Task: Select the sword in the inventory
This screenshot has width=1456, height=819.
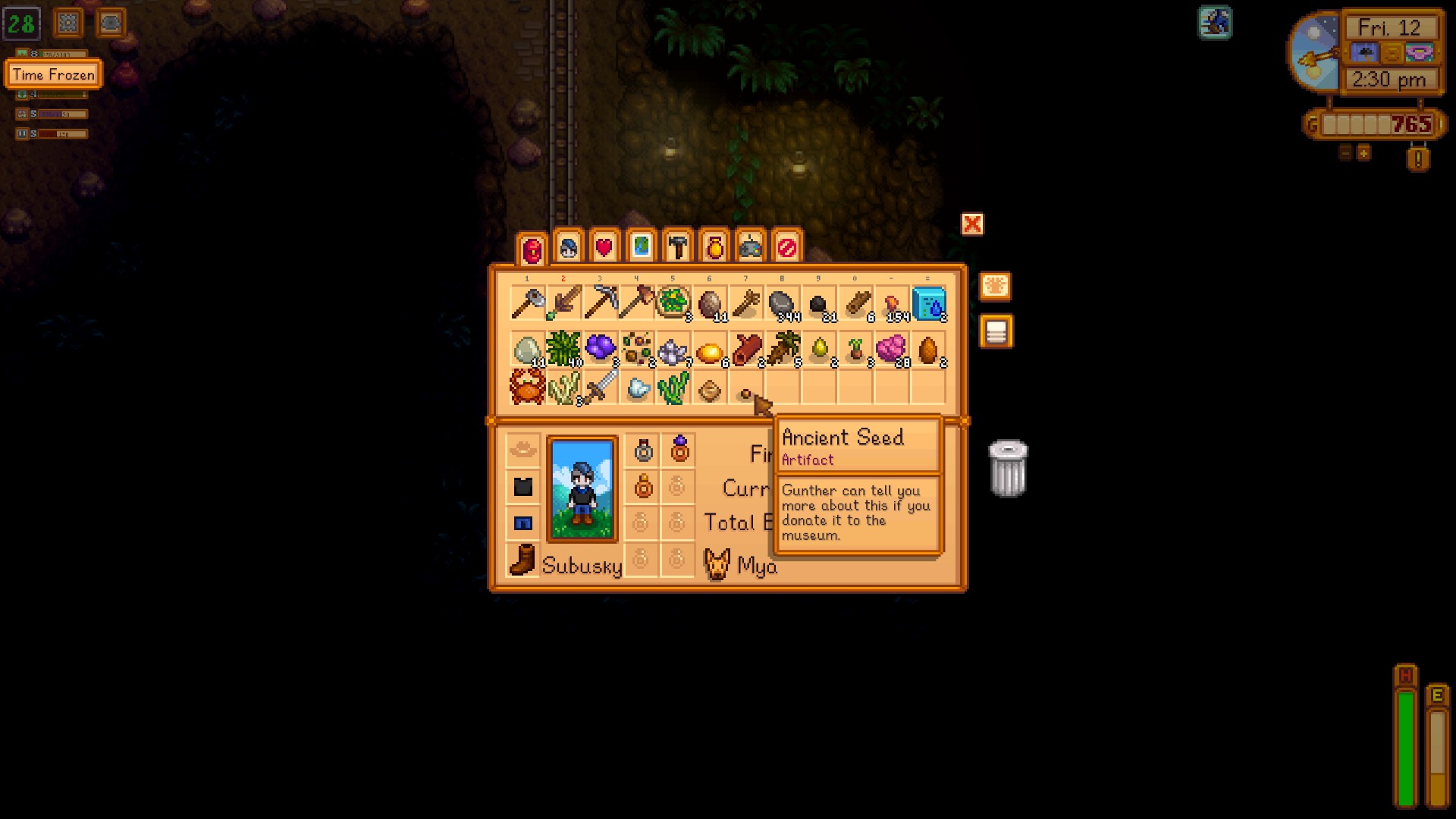Action: pos(600,388)
